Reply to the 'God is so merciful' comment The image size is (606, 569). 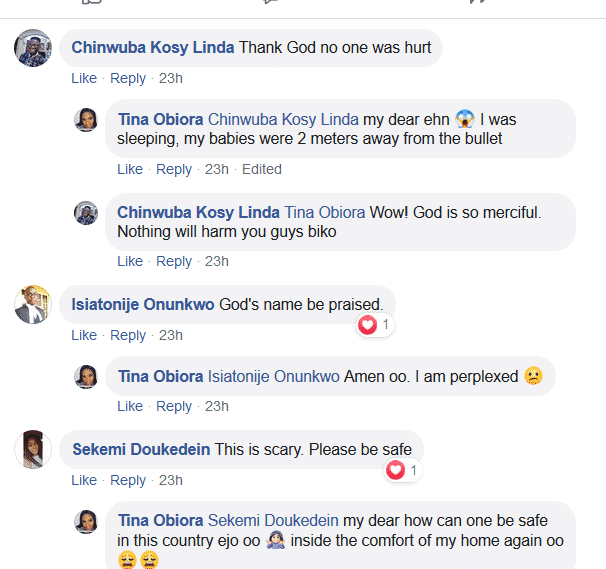174,261
